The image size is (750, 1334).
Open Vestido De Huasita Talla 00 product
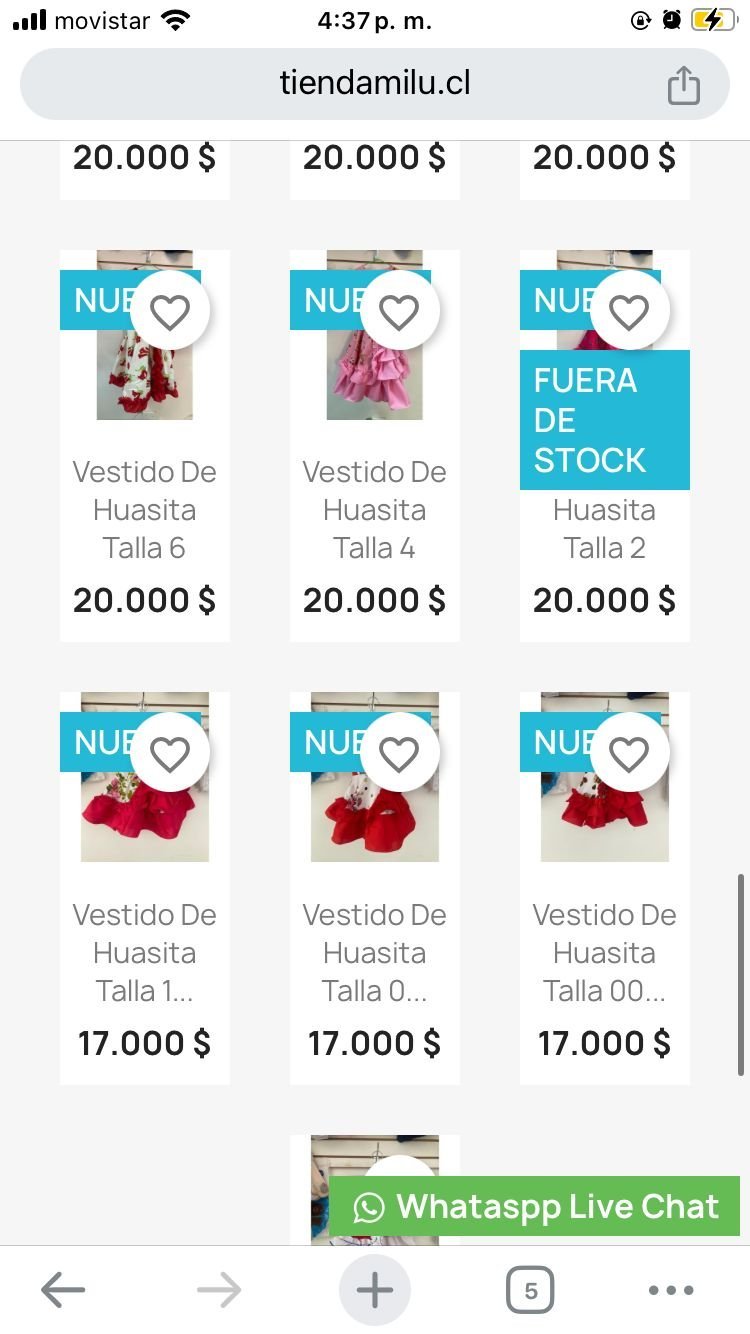[x=604, y=952]
